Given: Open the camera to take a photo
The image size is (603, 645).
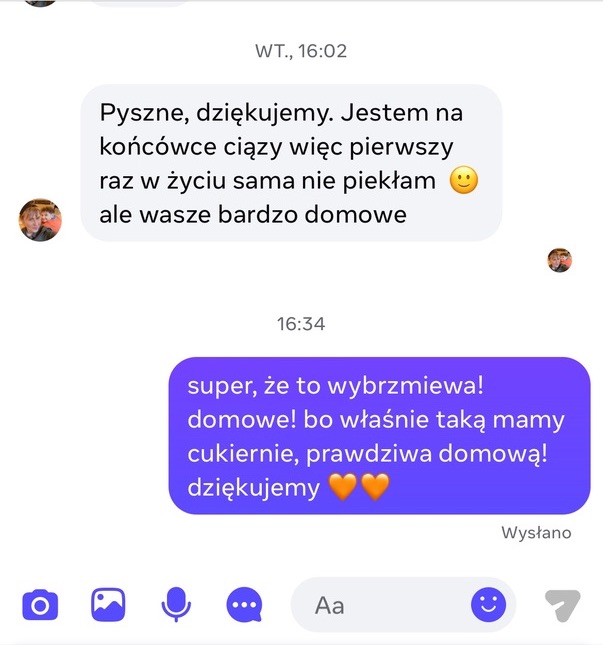Looking at the screenshot, I should (x=40, y=604).
